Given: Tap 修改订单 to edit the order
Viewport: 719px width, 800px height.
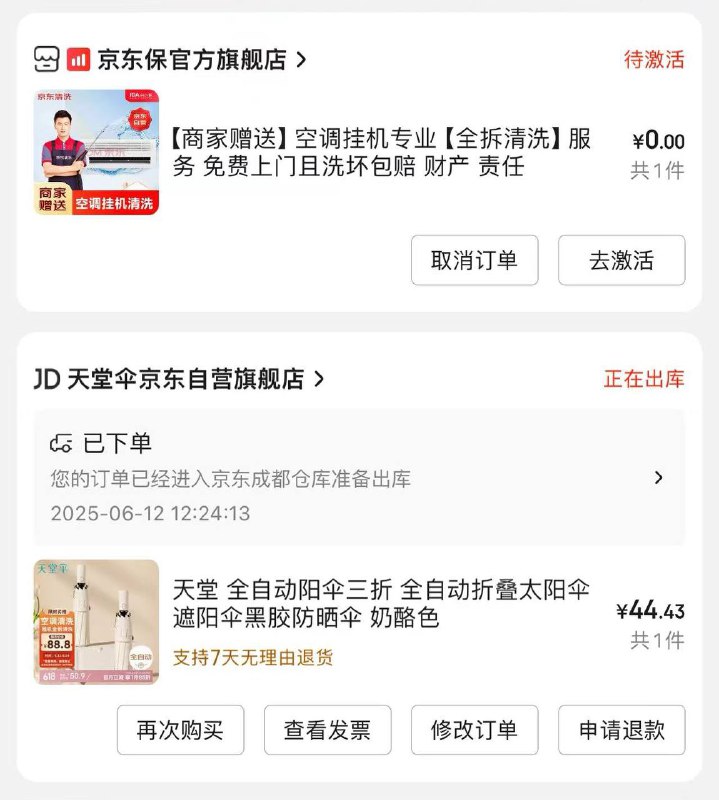Looking at the screenshot, I should (474, 730).
